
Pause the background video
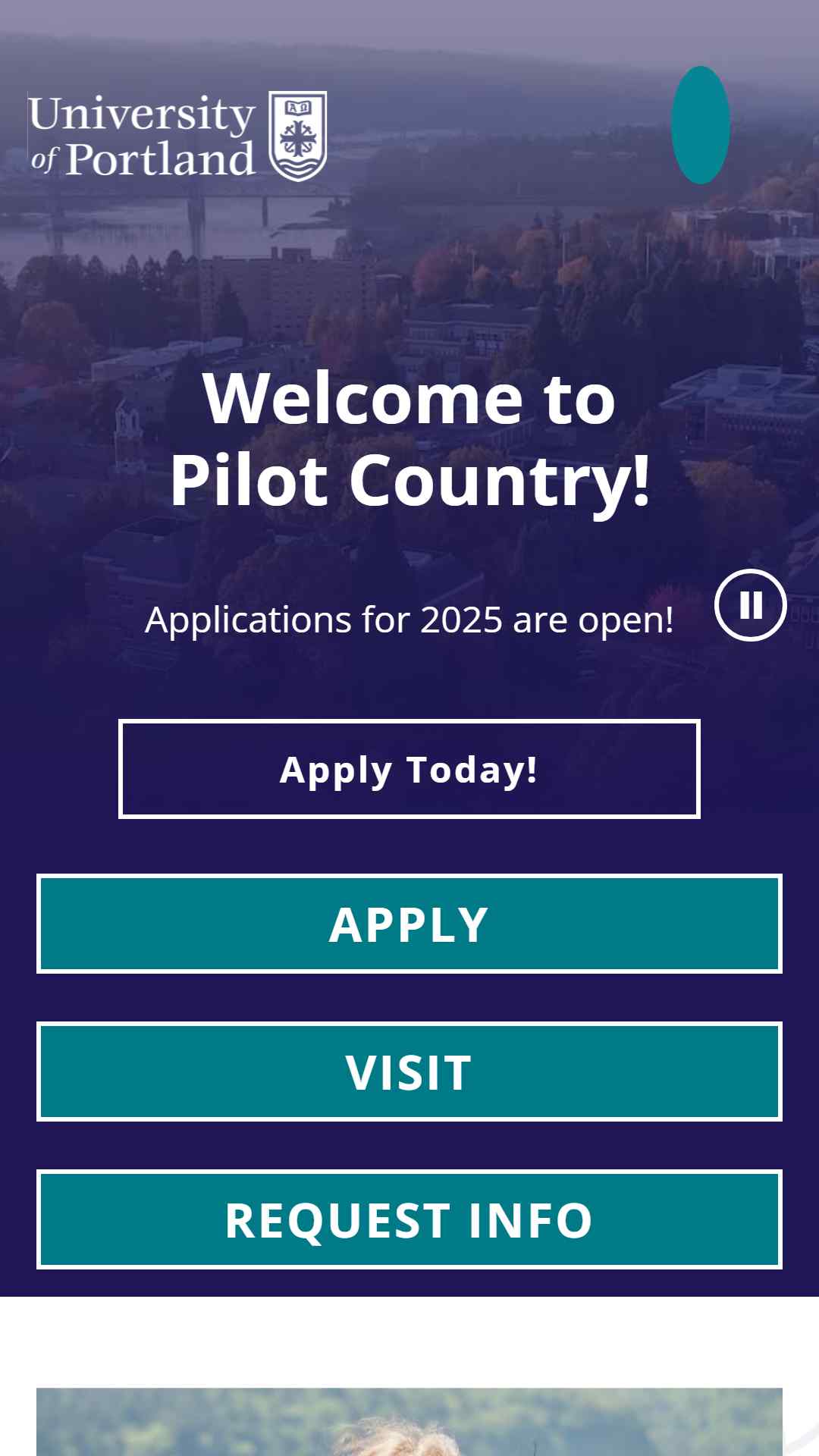click(751, 605)
